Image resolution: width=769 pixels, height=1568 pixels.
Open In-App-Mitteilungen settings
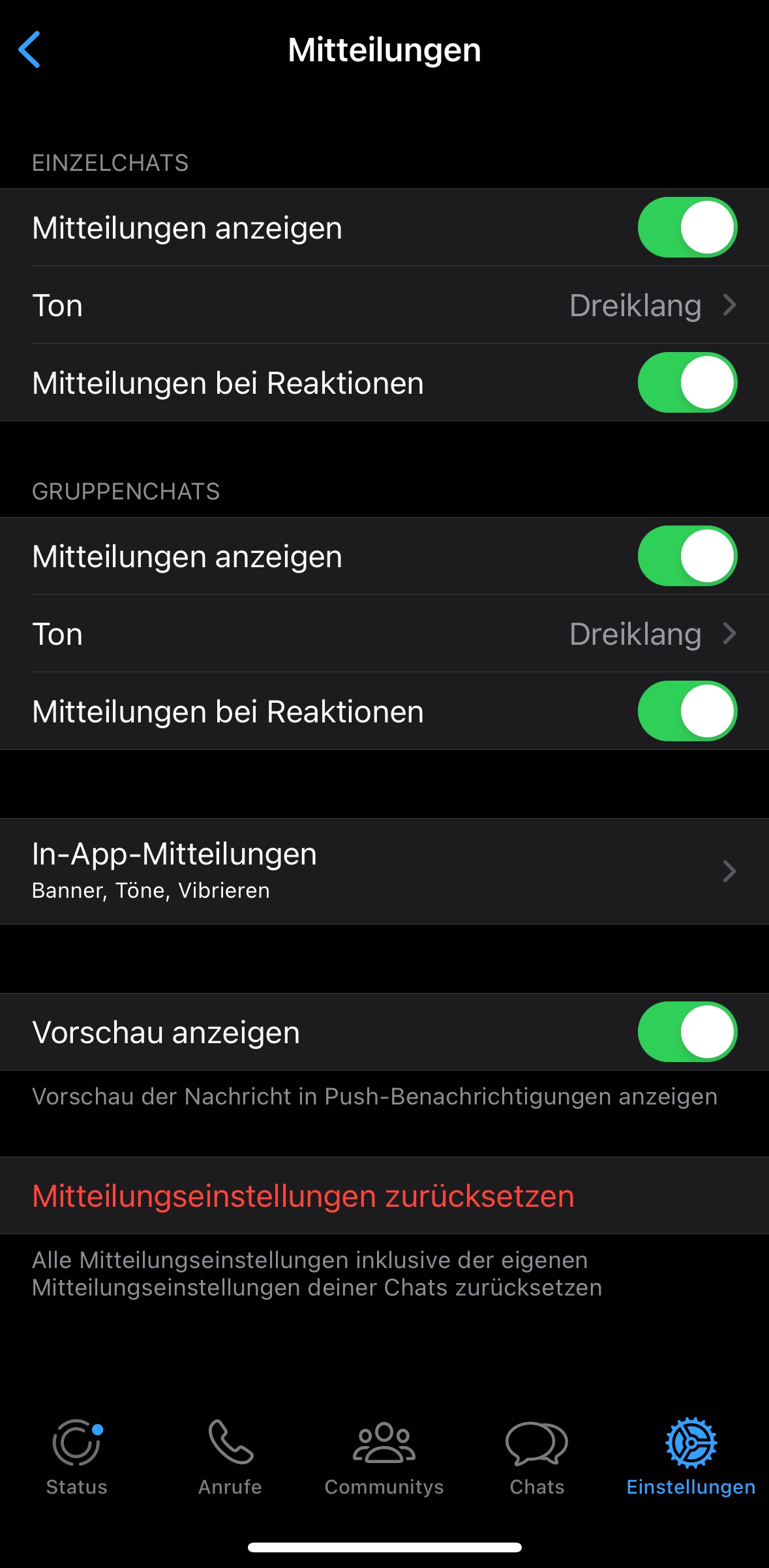[384, 871]
